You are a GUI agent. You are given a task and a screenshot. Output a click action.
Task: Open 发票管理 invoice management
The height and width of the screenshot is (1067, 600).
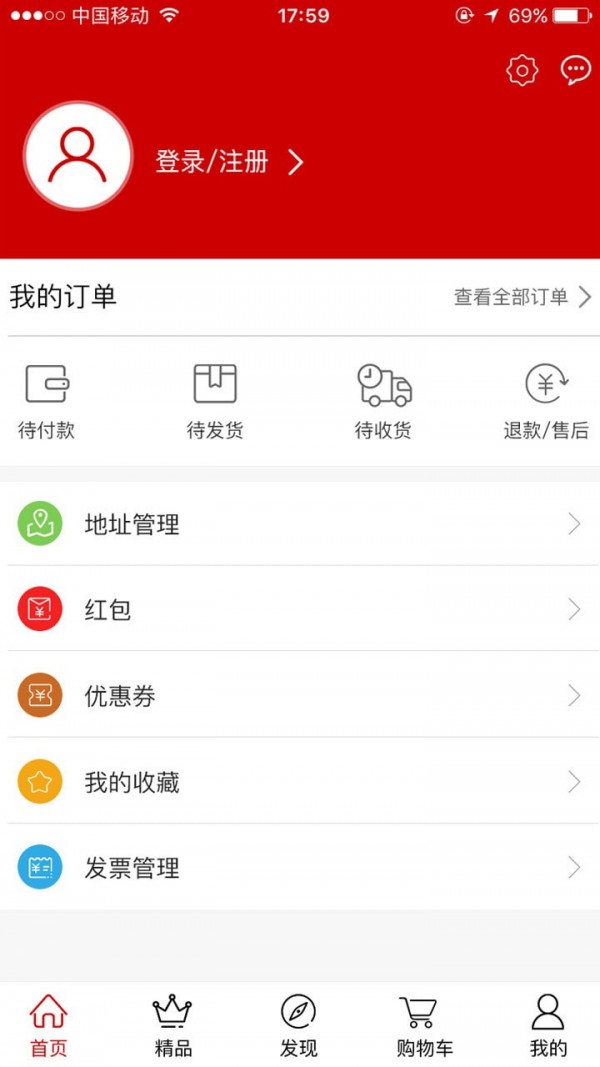coord(300,868)
